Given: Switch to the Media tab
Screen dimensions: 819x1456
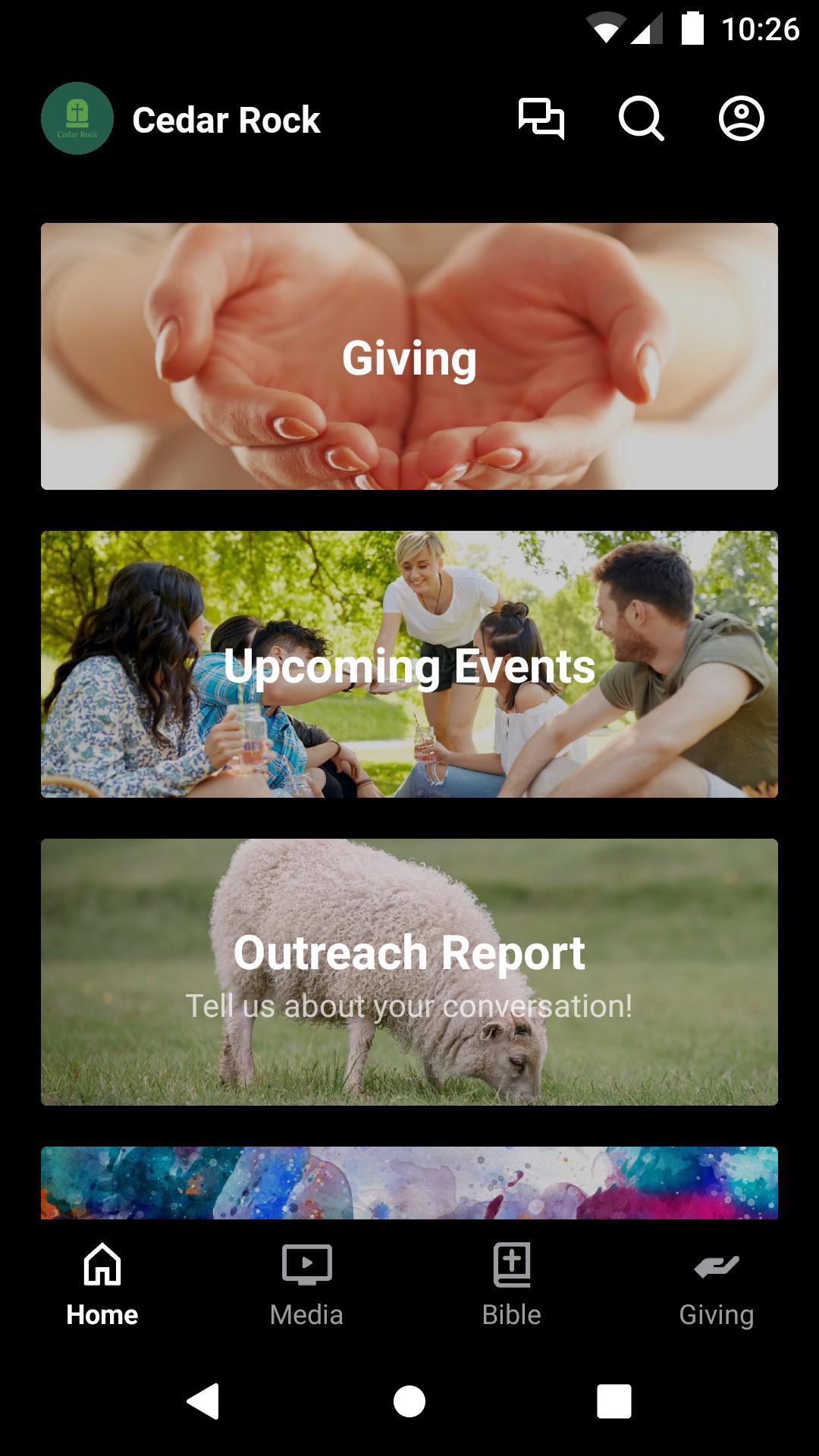Looking at the screenshot, I should [x=307, y=1283].
